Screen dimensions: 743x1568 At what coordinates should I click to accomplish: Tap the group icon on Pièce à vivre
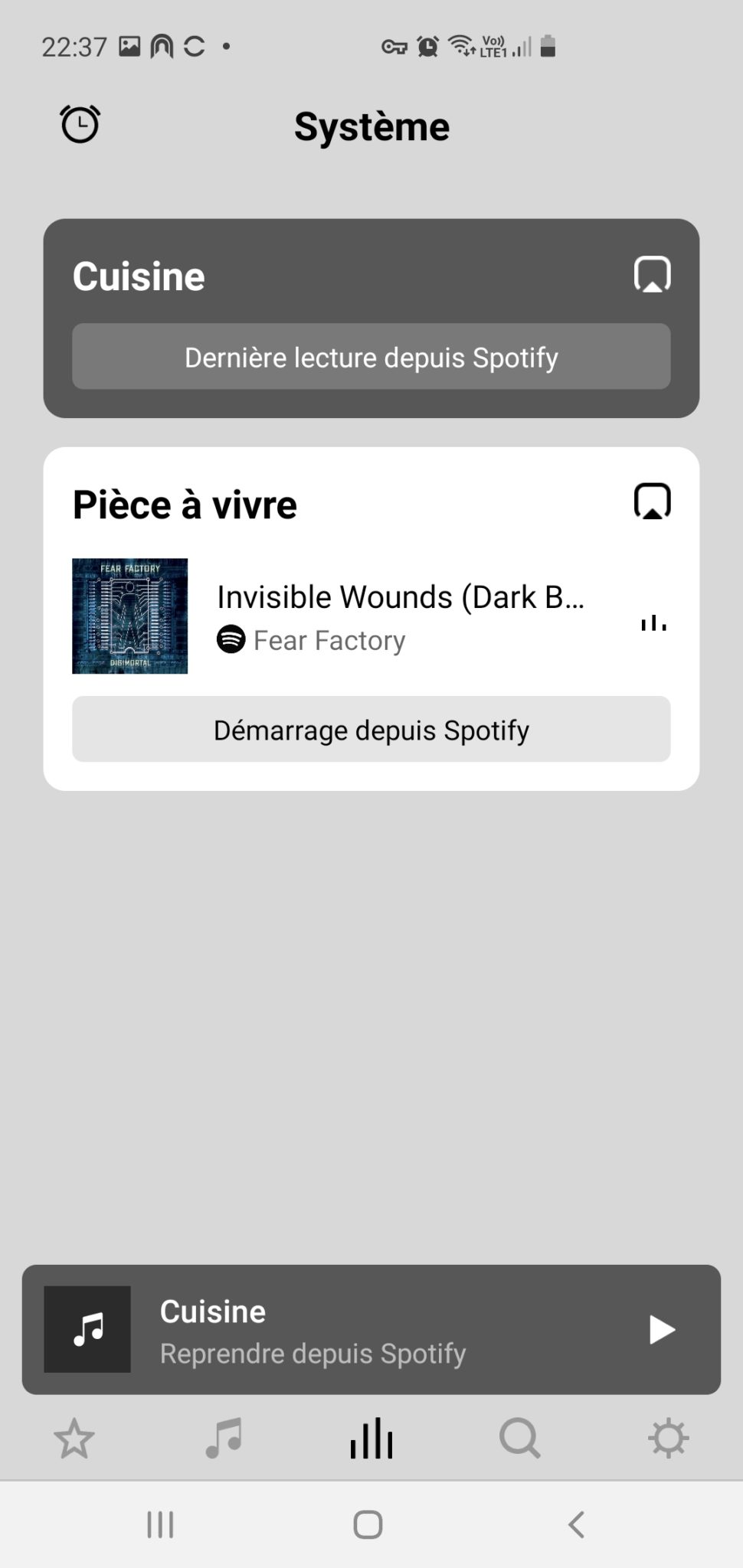click(652, 501)
